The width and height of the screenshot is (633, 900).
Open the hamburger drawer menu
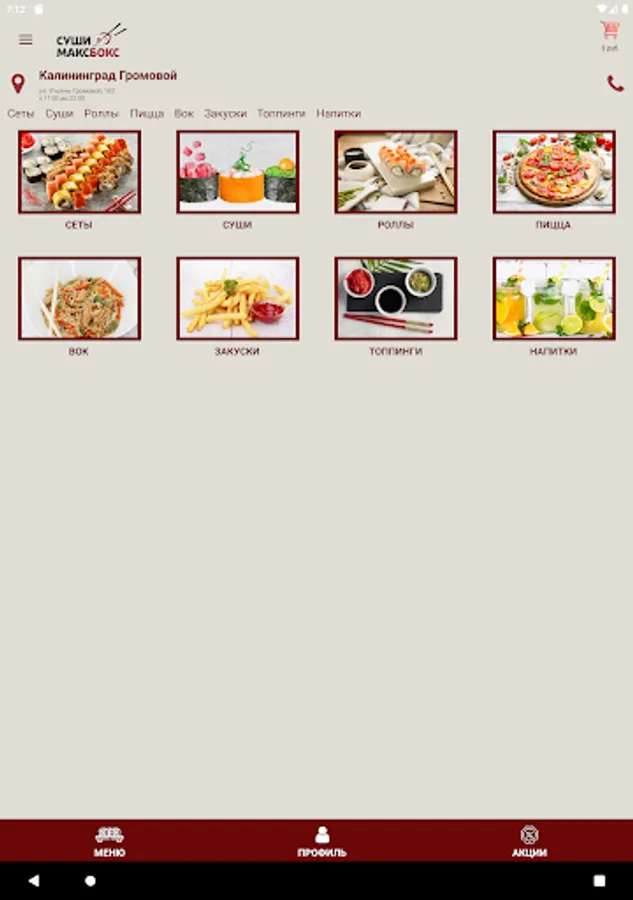tap(26, 40)
